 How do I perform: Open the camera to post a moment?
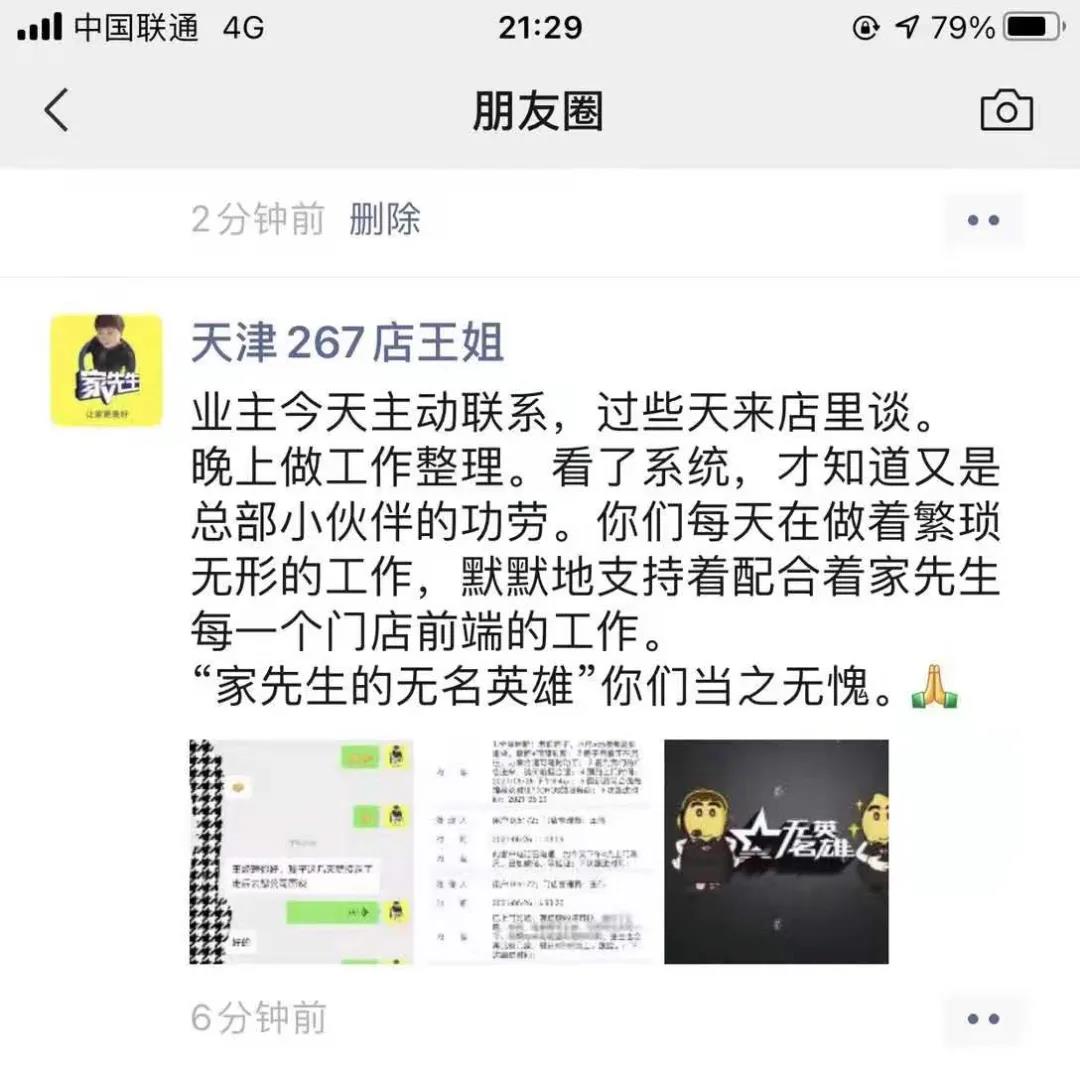(x=1005, y=110)
